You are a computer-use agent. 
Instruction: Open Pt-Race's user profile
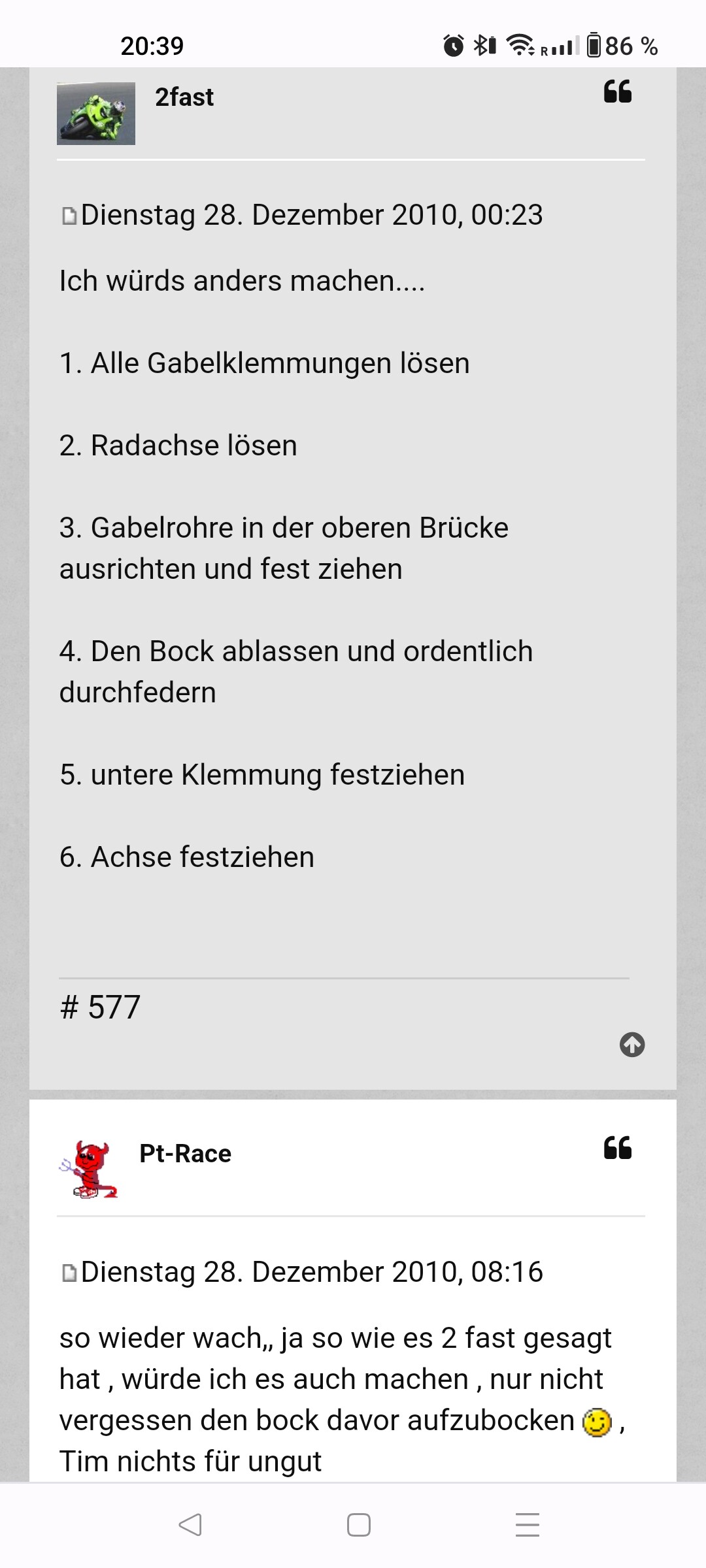185,1154
